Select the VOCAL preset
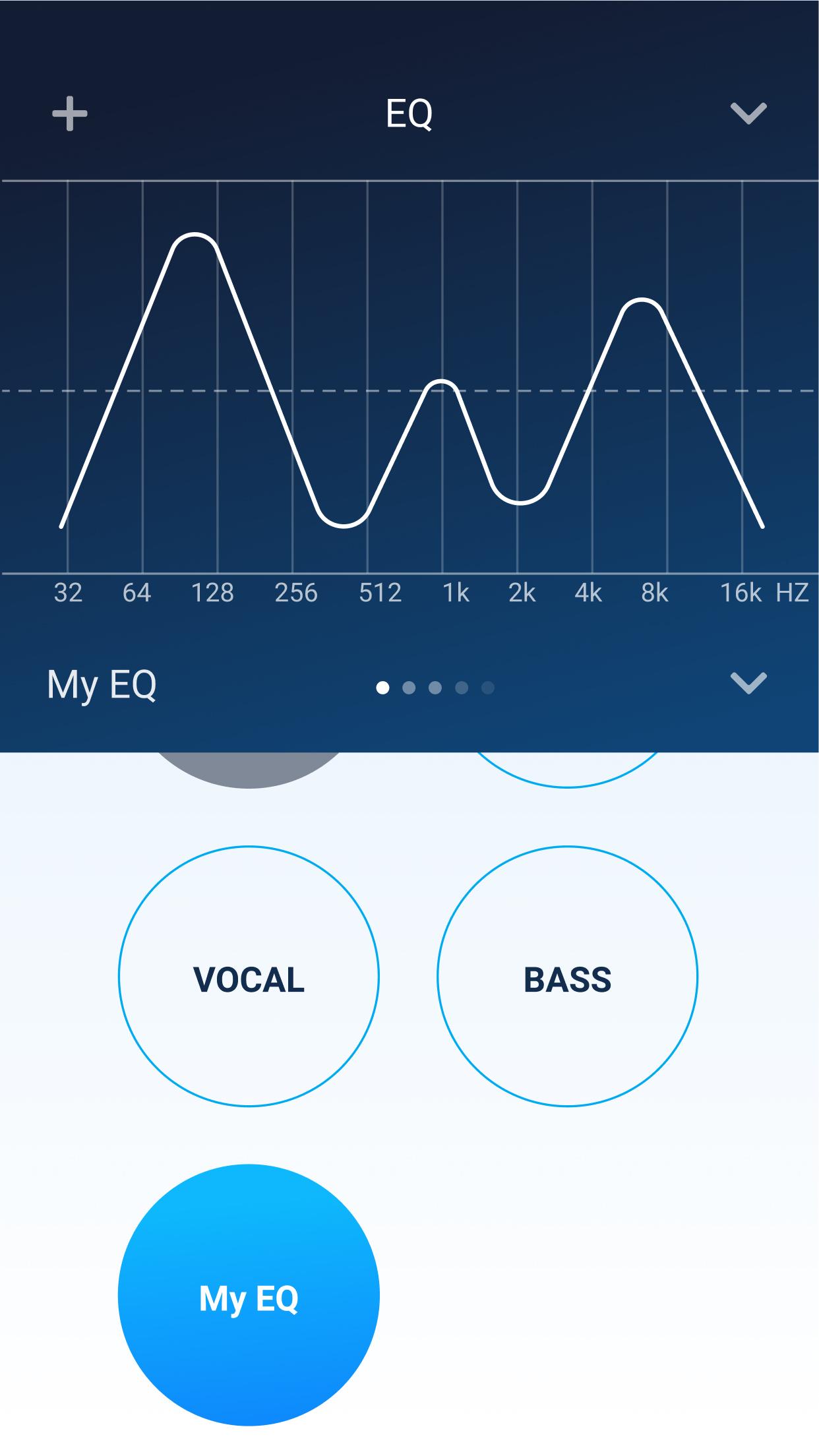 coord(249,977)
